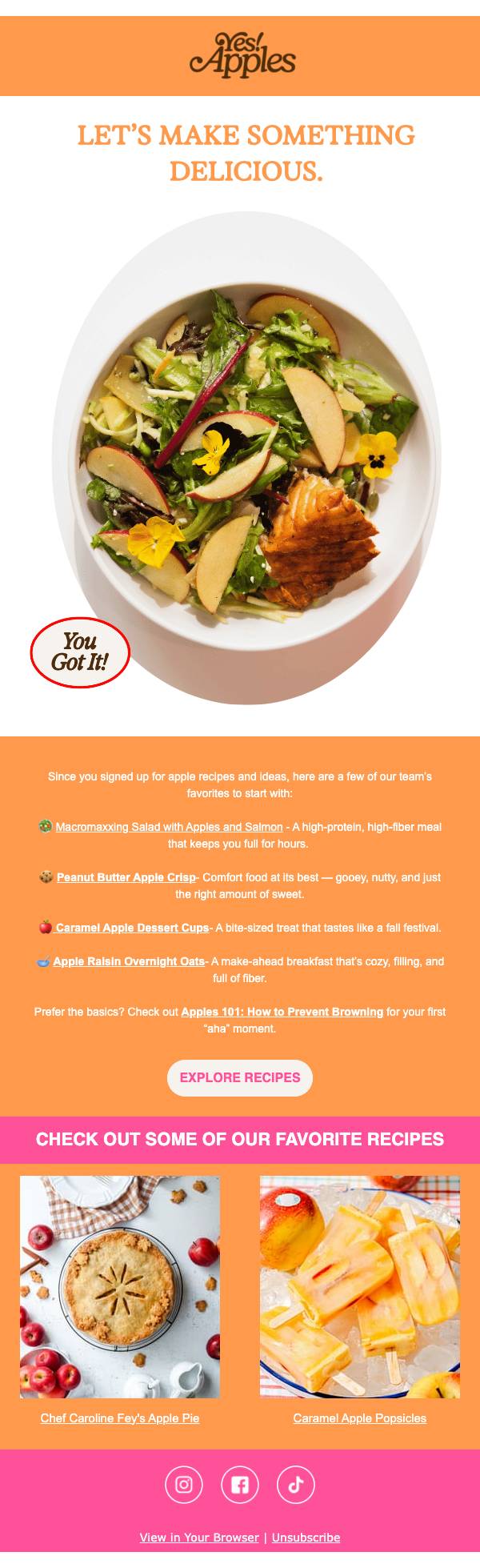Image resolution: width=480 pixels, height=1568 pixels.
Task: Visit the Instagram page
Action: click(184, 1485)
